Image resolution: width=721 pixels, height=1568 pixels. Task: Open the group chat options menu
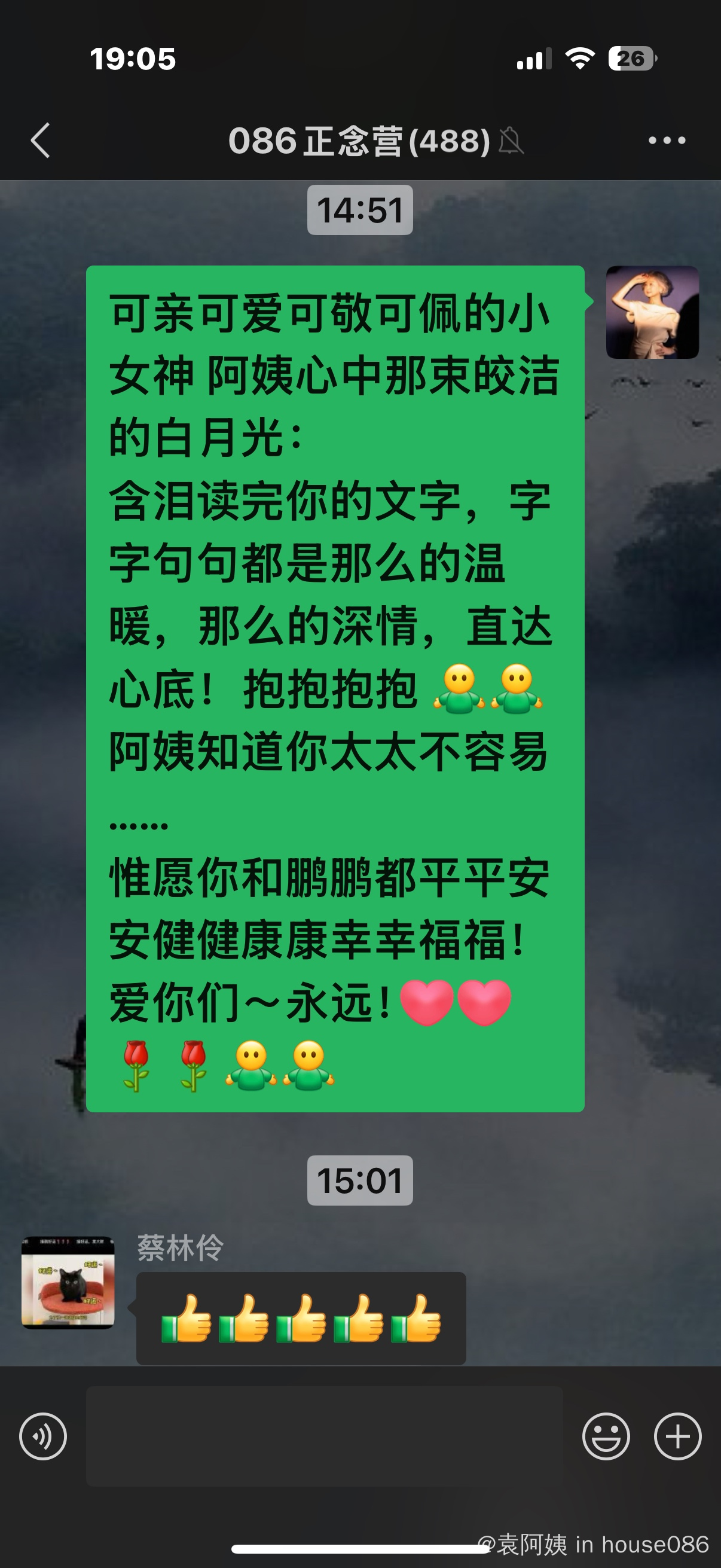pyautogui.click(x=666, y=141)
